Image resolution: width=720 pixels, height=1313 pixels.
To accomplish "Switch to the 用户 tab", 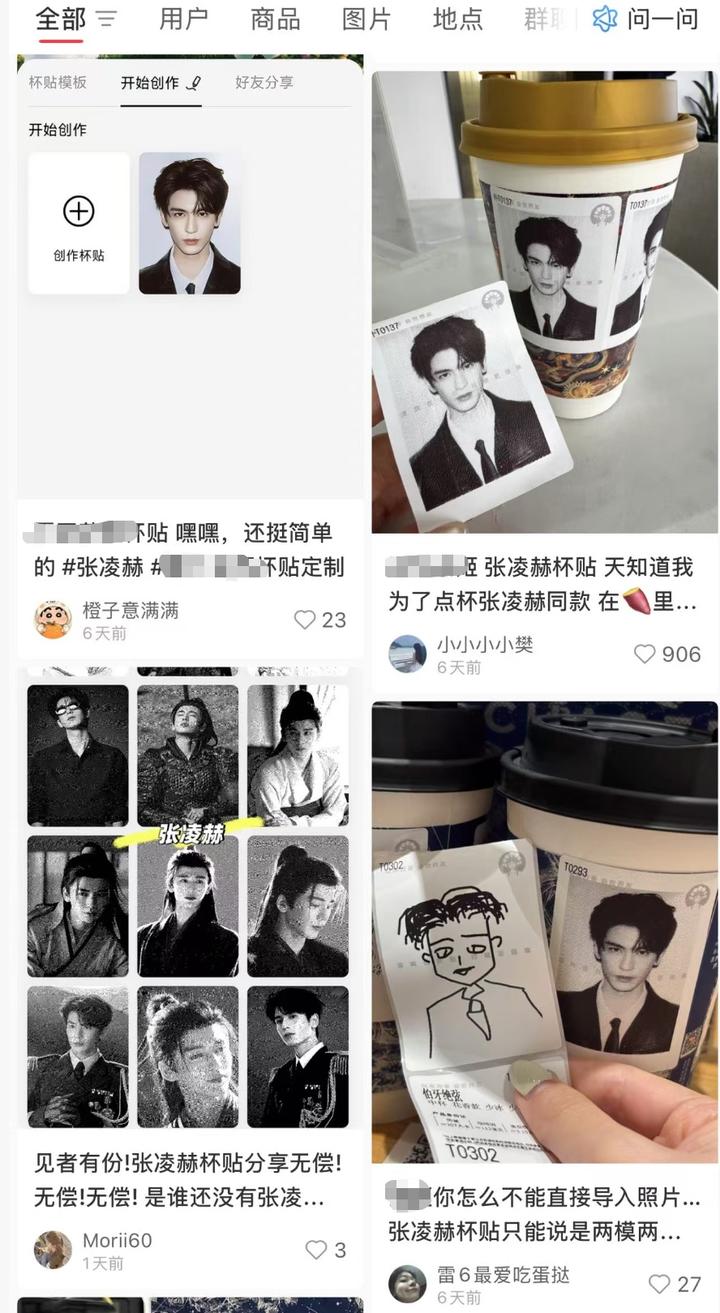I will 184,19.
